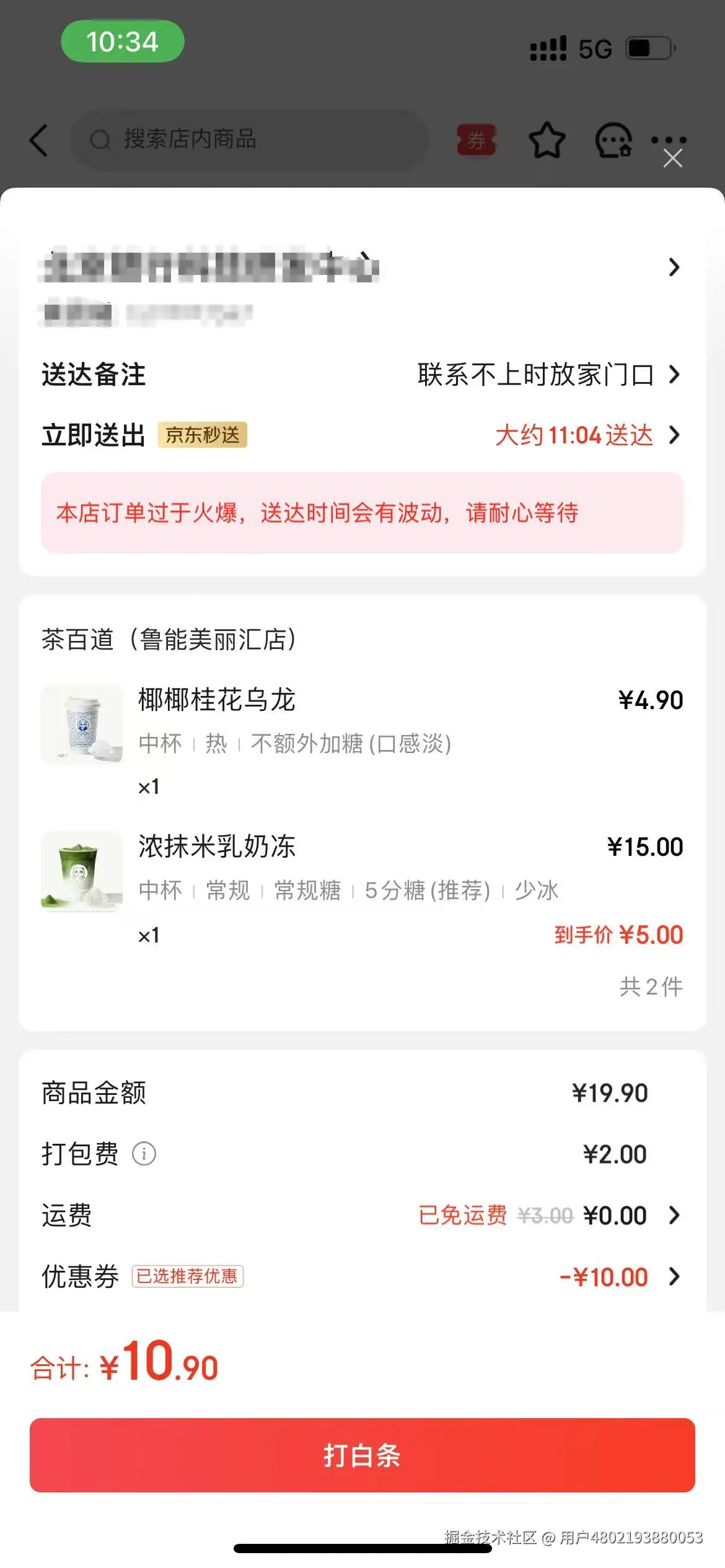Viewport: 725px width, 1568px height.
Task: Open the 优惠券 coupon selection
Action: point(674,1276)
